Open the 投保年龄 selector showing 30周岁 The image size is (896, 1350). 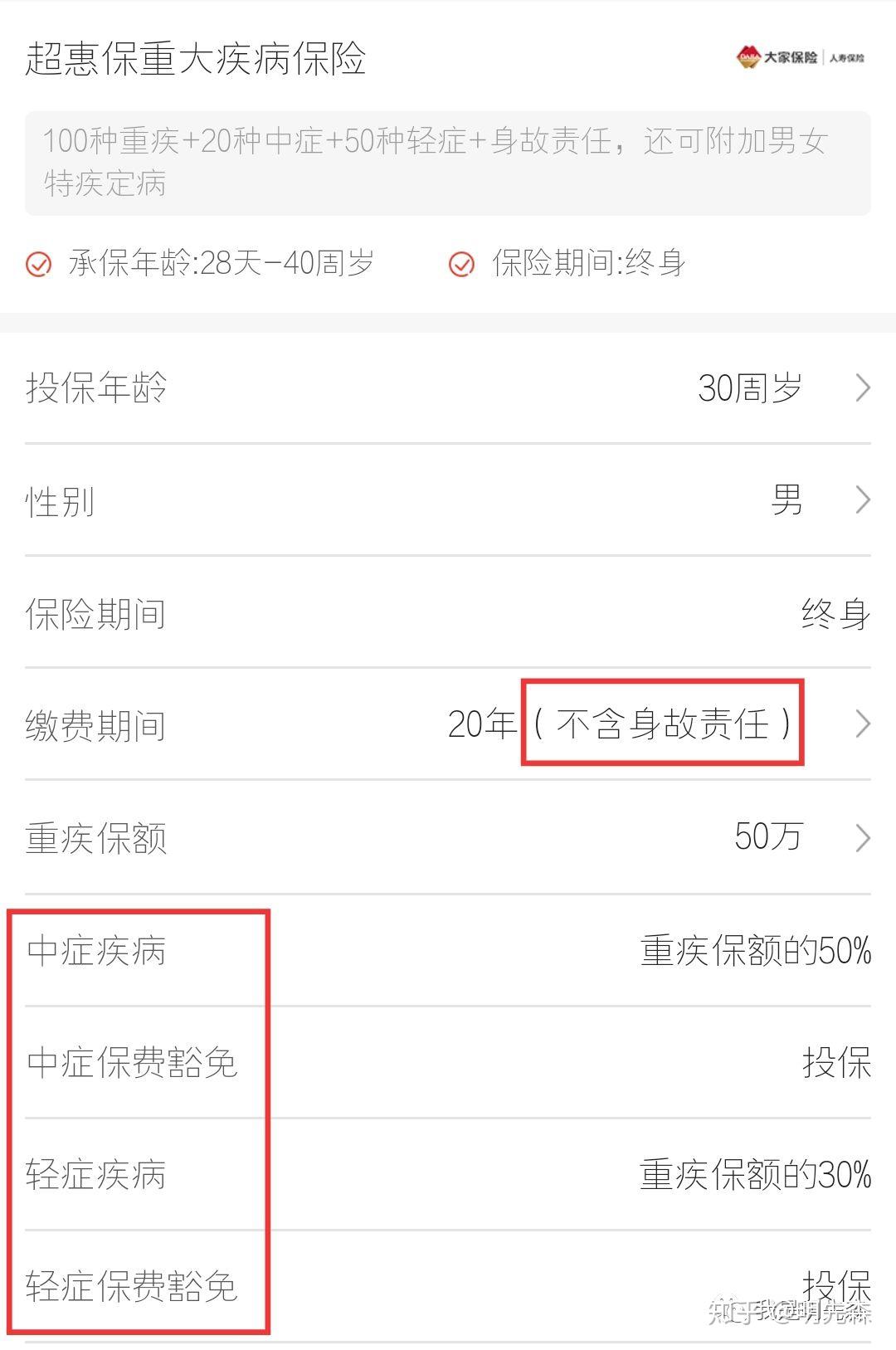tap(750, 388)
